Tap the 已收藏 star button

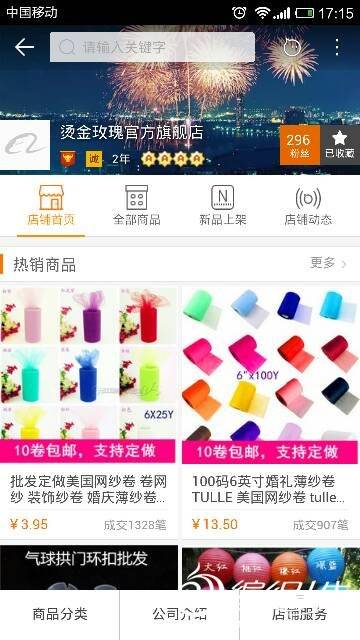click(340, 145)
